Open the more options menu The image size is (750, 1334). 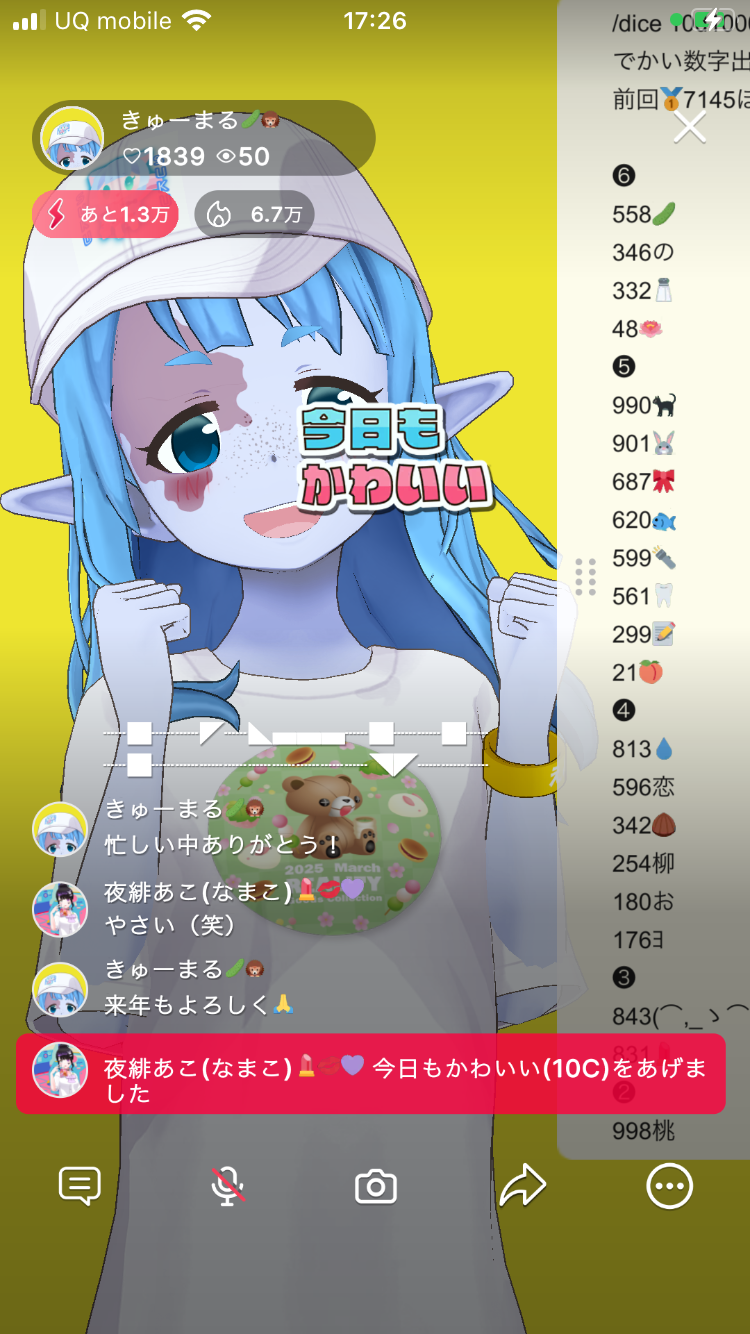click(669, 1187)
